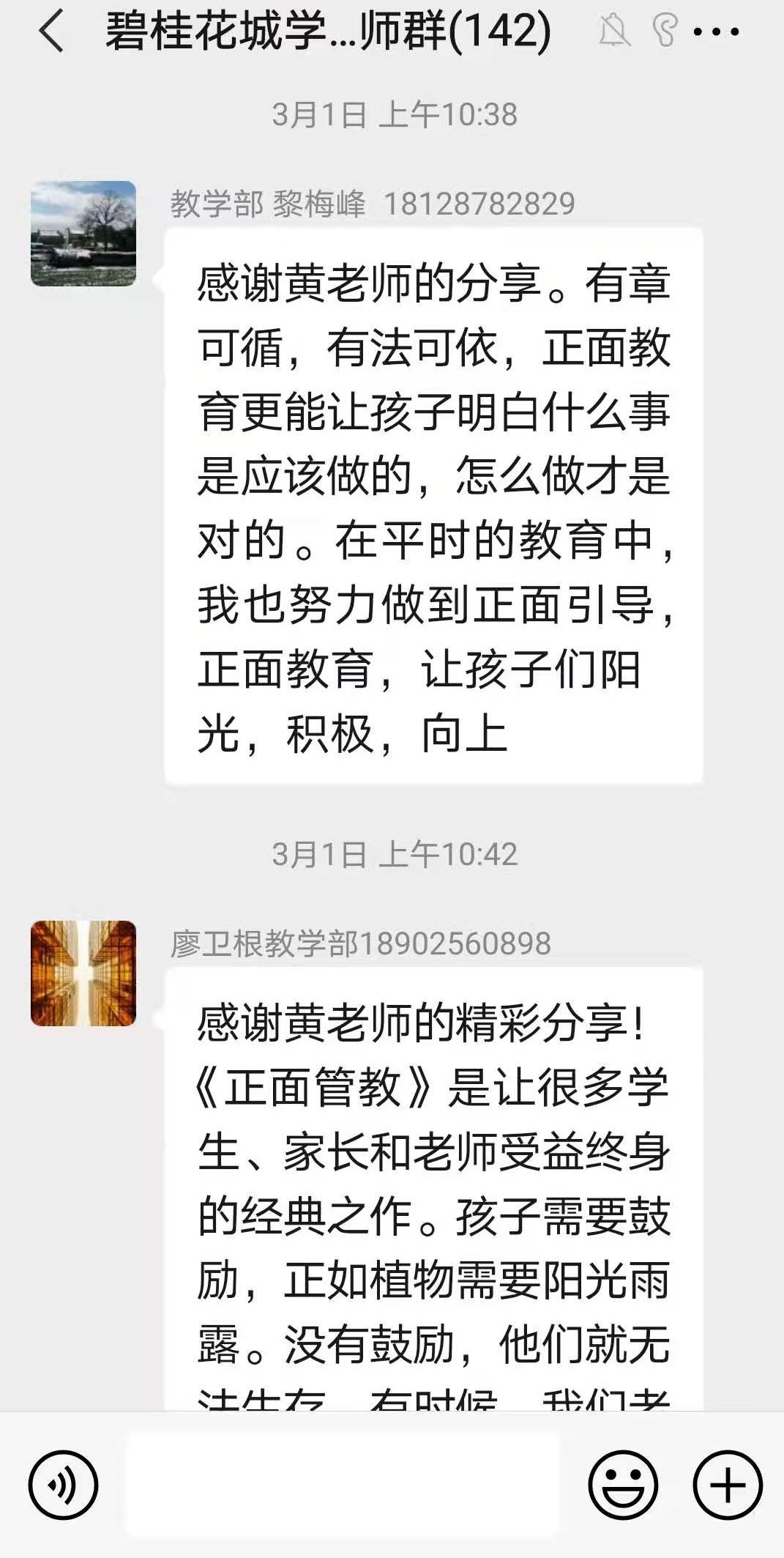Viewport: 784px width, 1558px height.
Task: Open the plus attachments menu
Action: point(728,1485)
